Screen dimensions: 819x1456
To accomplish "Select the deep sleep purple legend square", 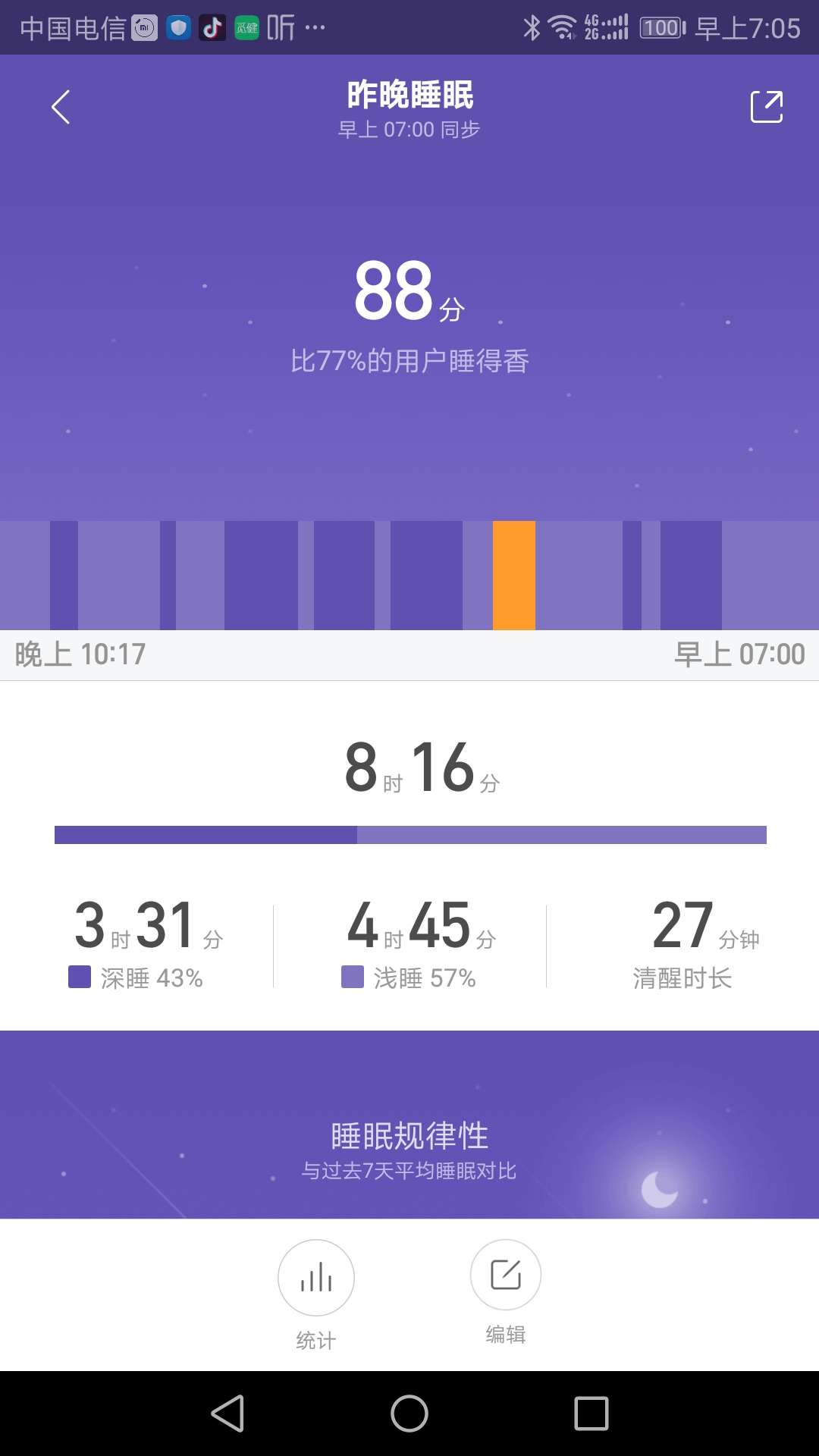I will click(x=78, y=977).
